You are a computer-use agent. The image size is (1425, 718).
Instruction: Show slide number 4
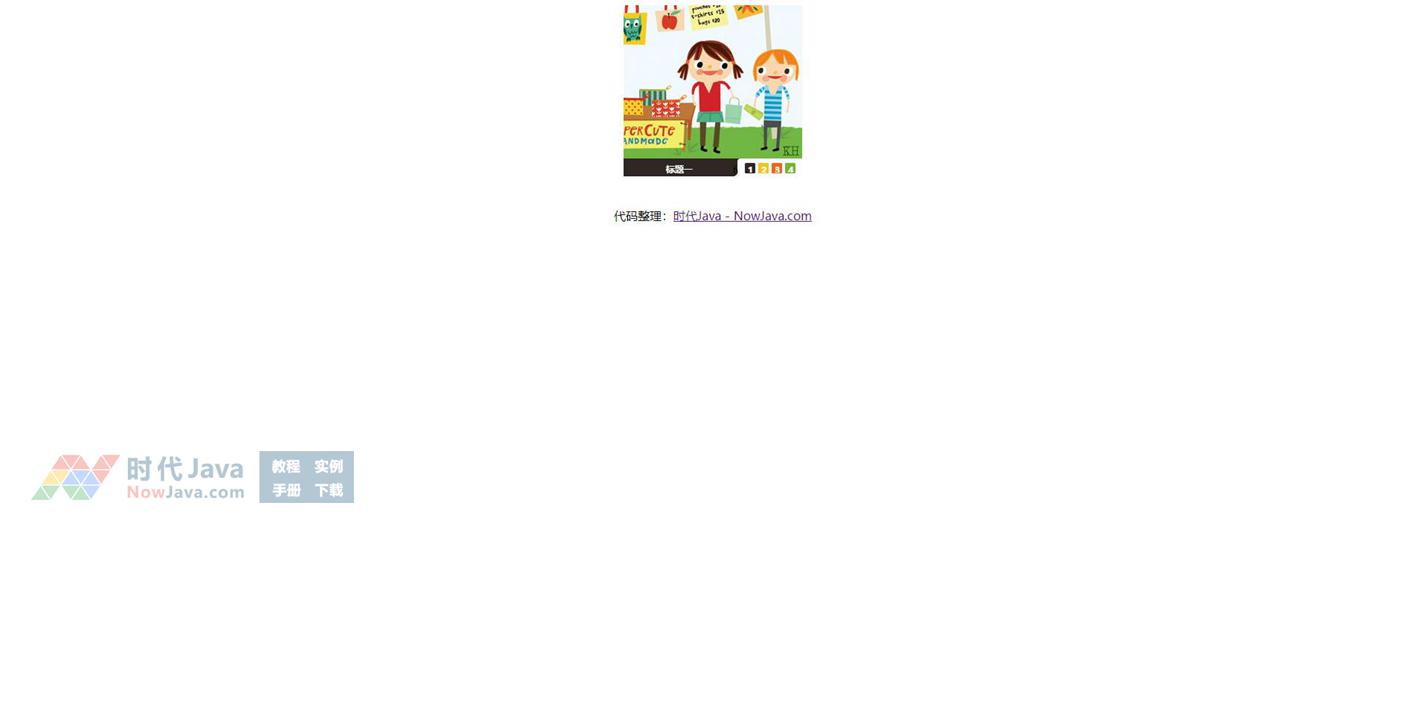pos(790,169)
